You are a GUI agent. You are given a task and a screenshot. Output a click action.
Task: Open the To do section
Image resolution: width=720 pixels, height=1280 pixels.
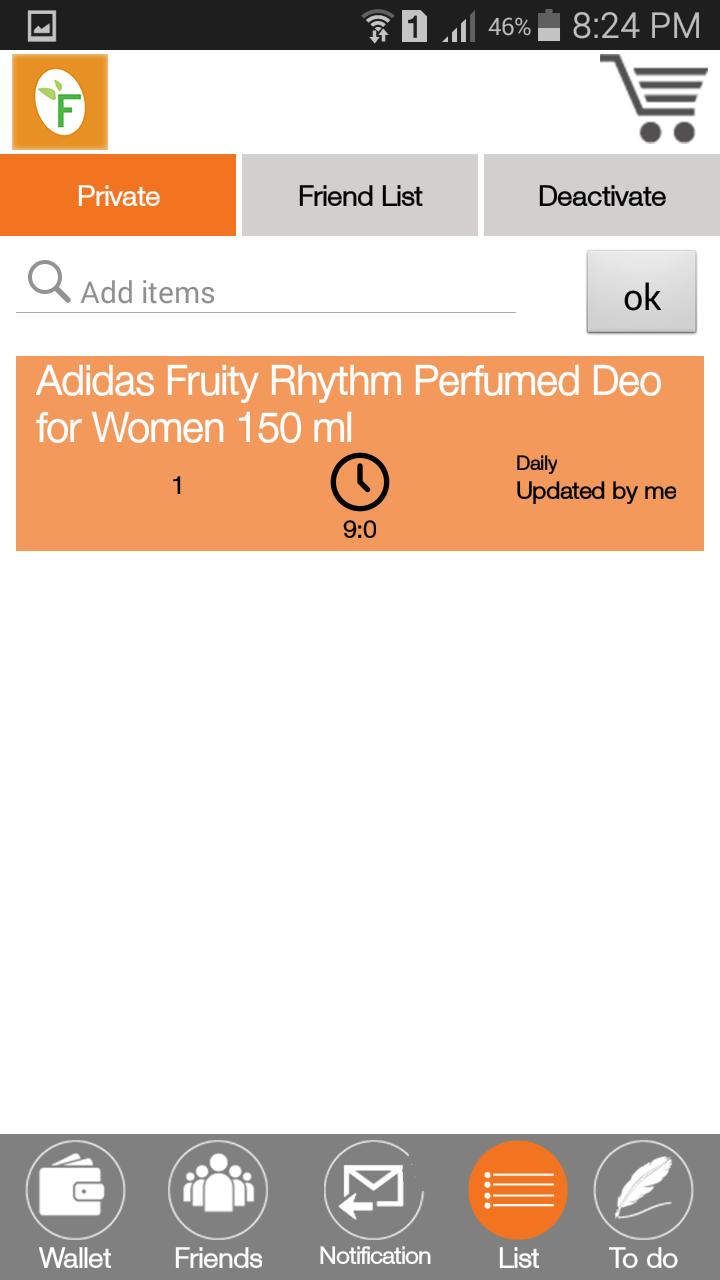coord(643,1205)
